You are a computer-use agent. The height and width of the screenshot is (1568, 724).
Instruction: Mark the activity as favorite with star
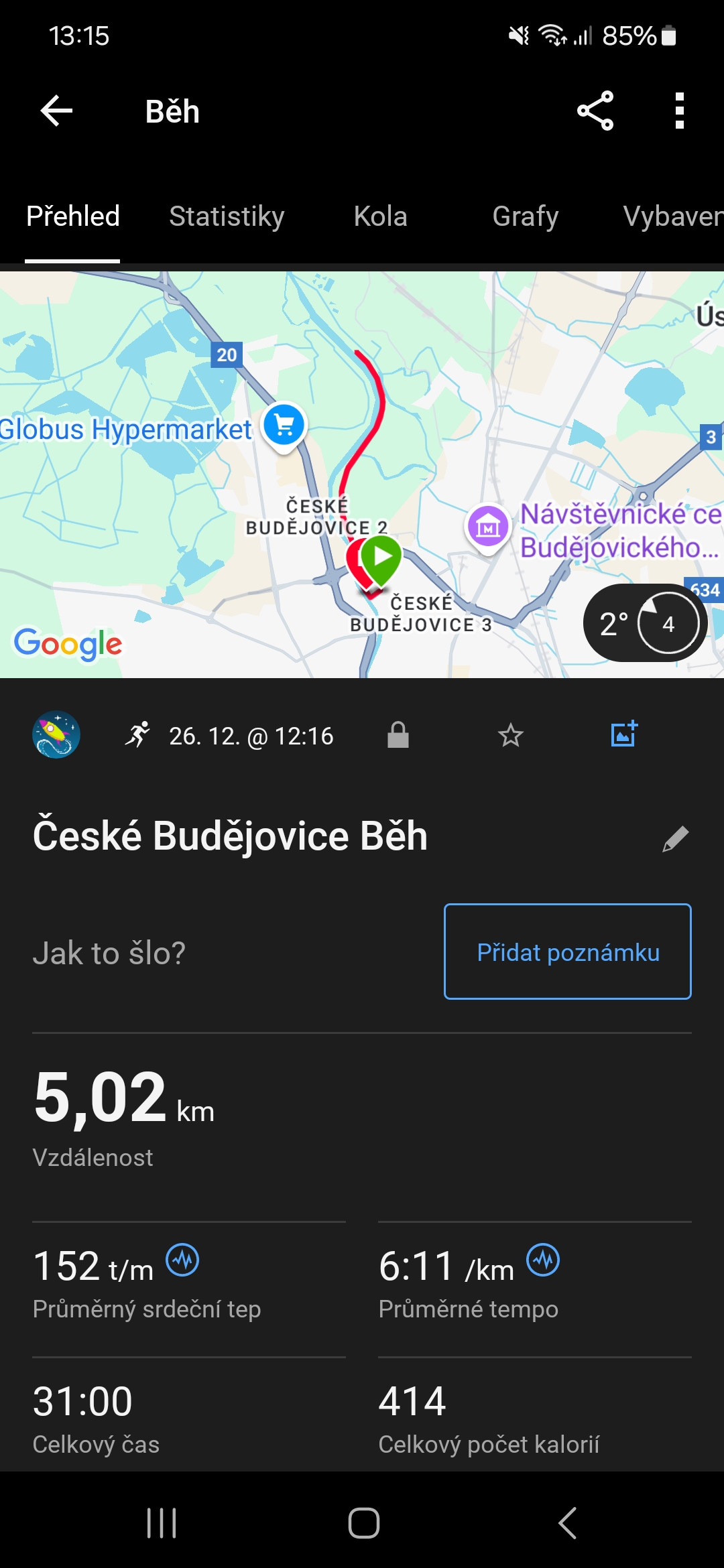pos(510,735)
